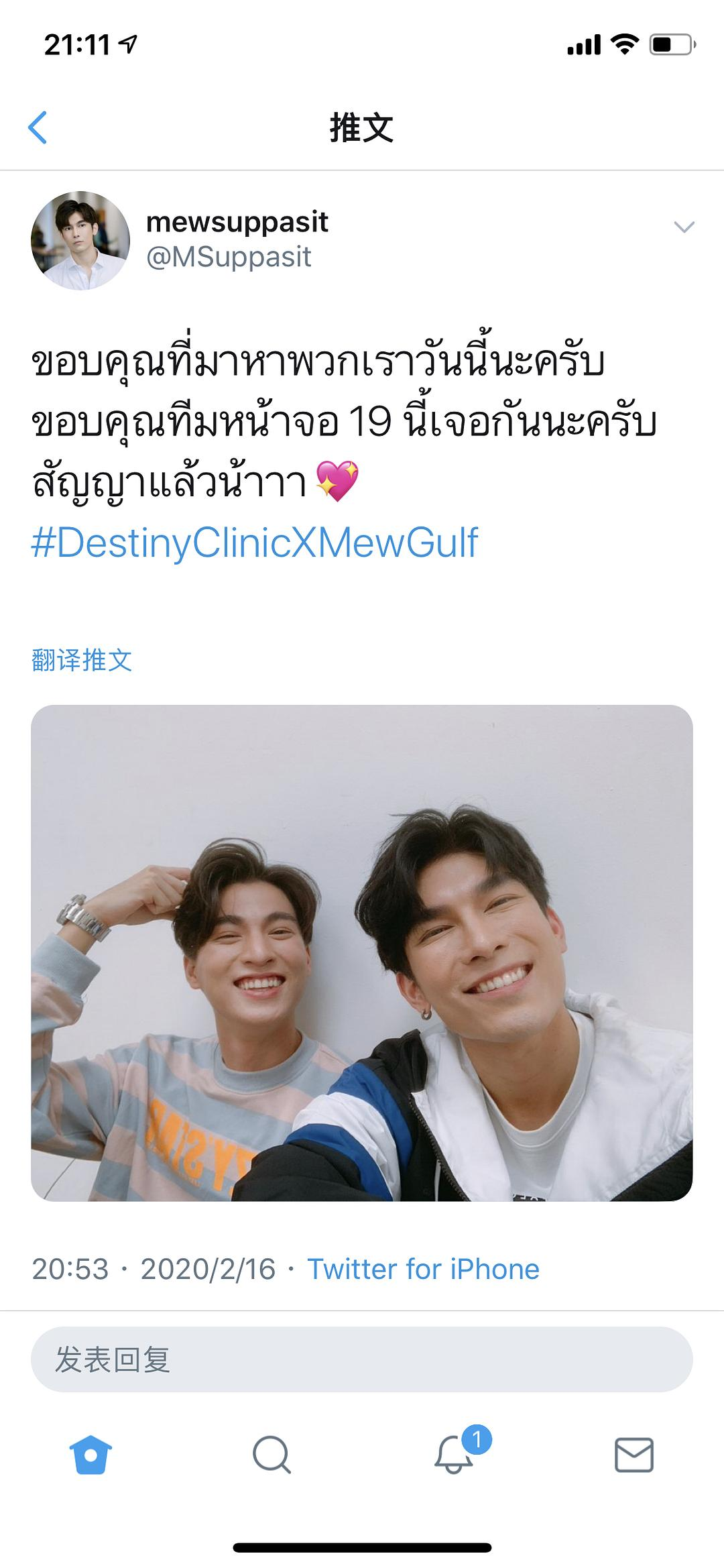This screenshot has width=724, height=1568.
Task: Tap 翻译推文 to translate the tweet
Action: point(82,661)
